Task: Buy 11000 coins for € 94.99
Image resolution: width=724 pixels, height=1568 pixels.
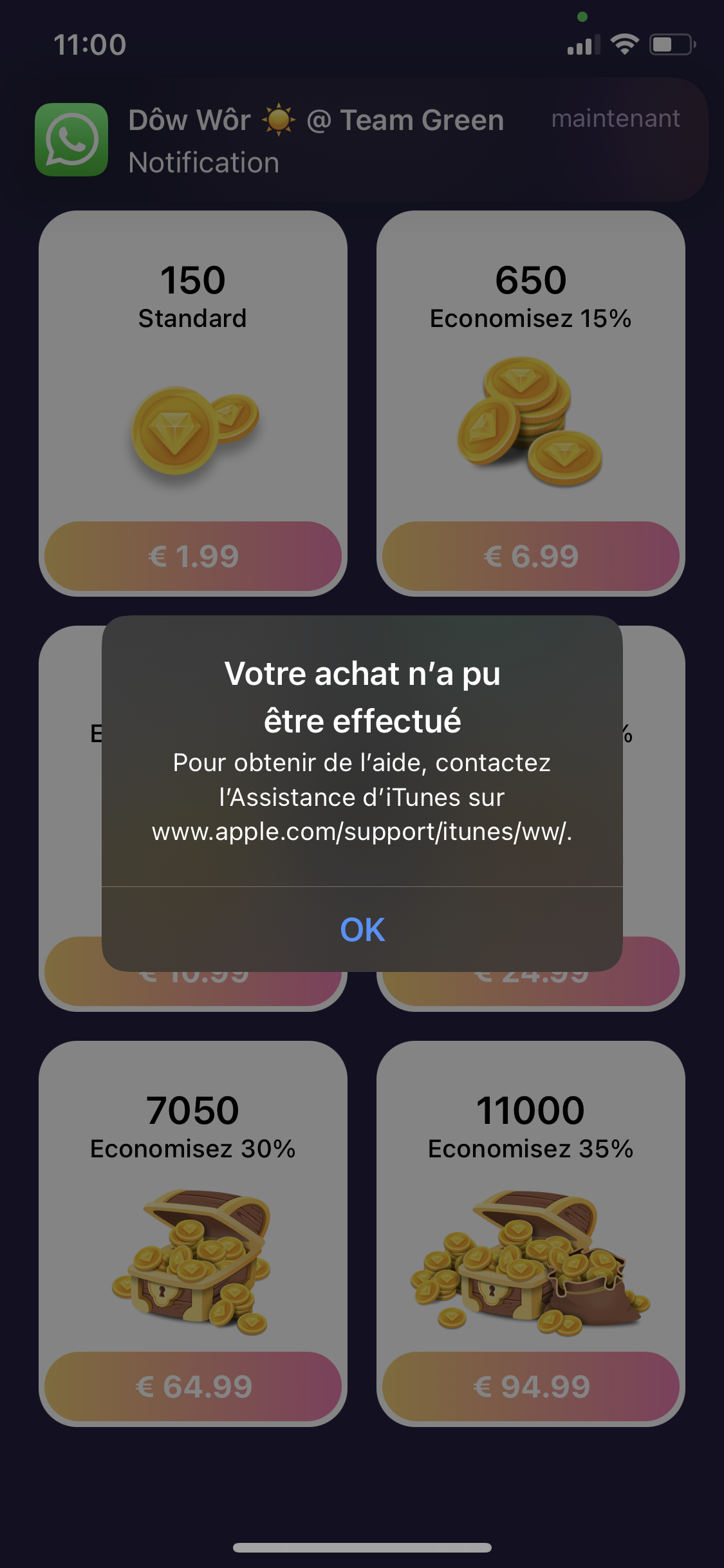Action: click(x=531, y=1386)
